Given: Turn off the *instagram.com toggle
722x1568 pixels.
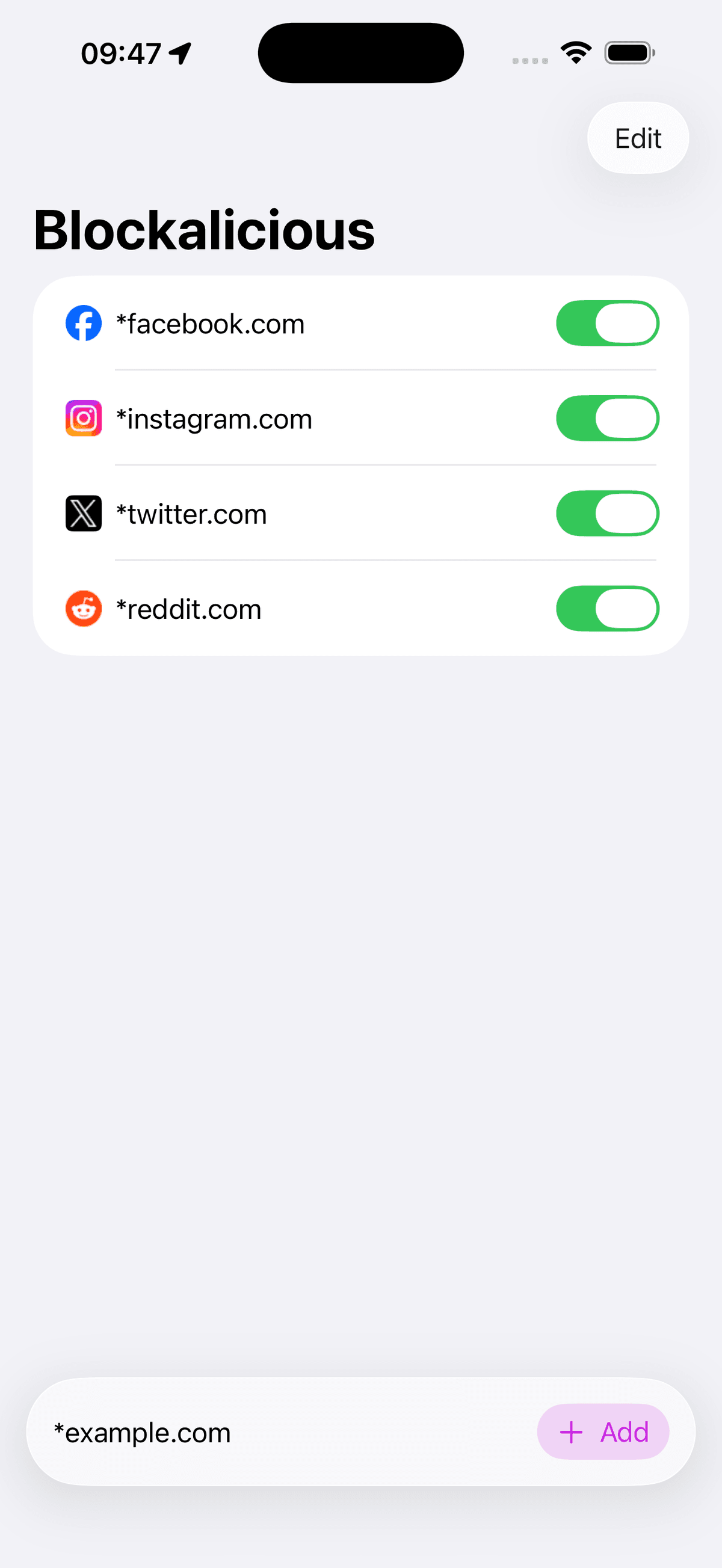Looking at the screenshot, I should pyautogui.click(x=607, y=418).
